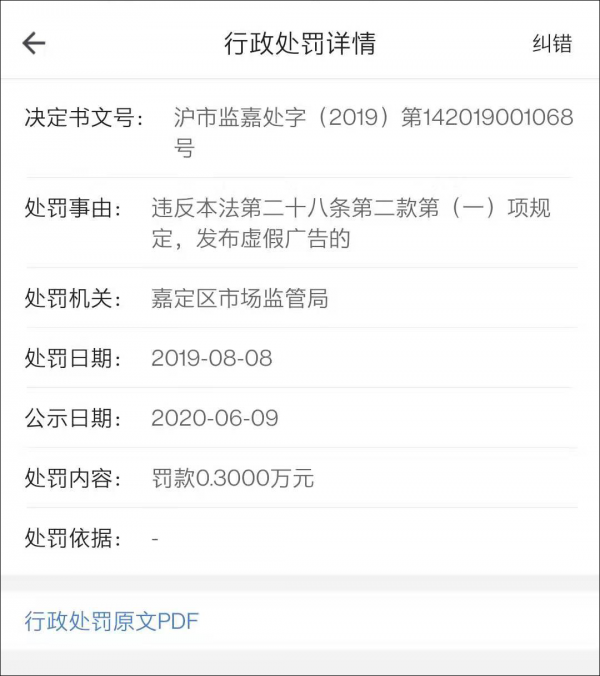Open the 行政处罚原文PDF link
The height and width of the screenshot is (676, 600).
click(x=112, y=621)
